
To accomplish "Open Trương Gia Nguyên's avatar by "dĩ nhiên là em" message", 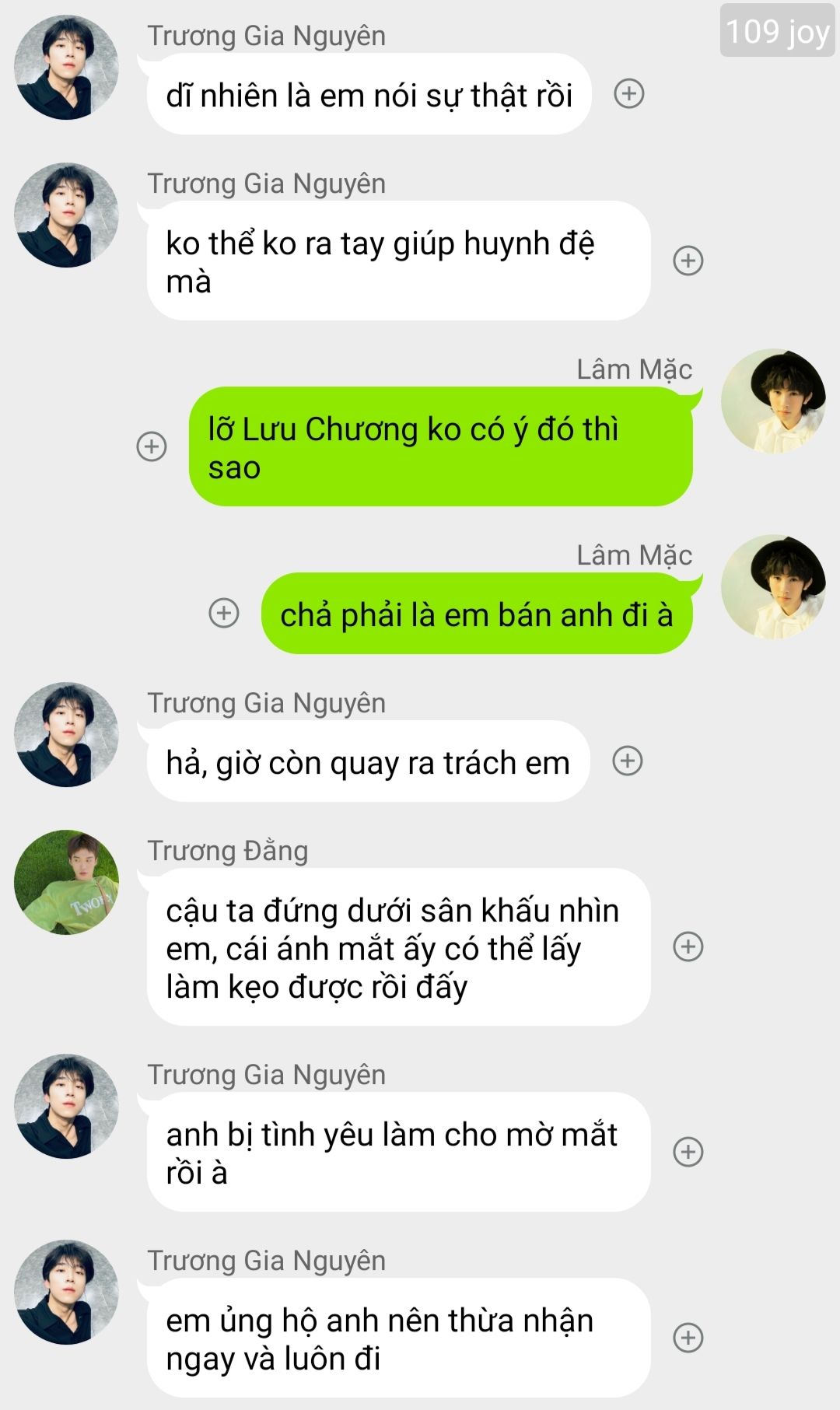I will pos(67,68).
